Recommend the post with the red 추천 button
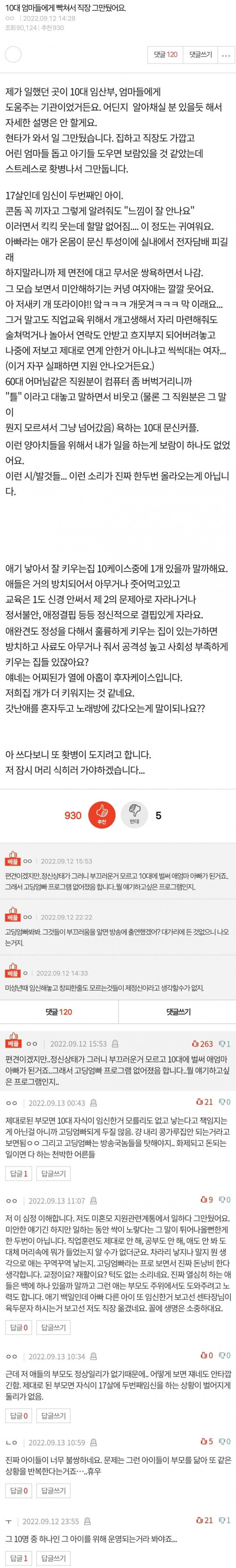The height and width of the screenshot is (1568, 236). (102, 814)
